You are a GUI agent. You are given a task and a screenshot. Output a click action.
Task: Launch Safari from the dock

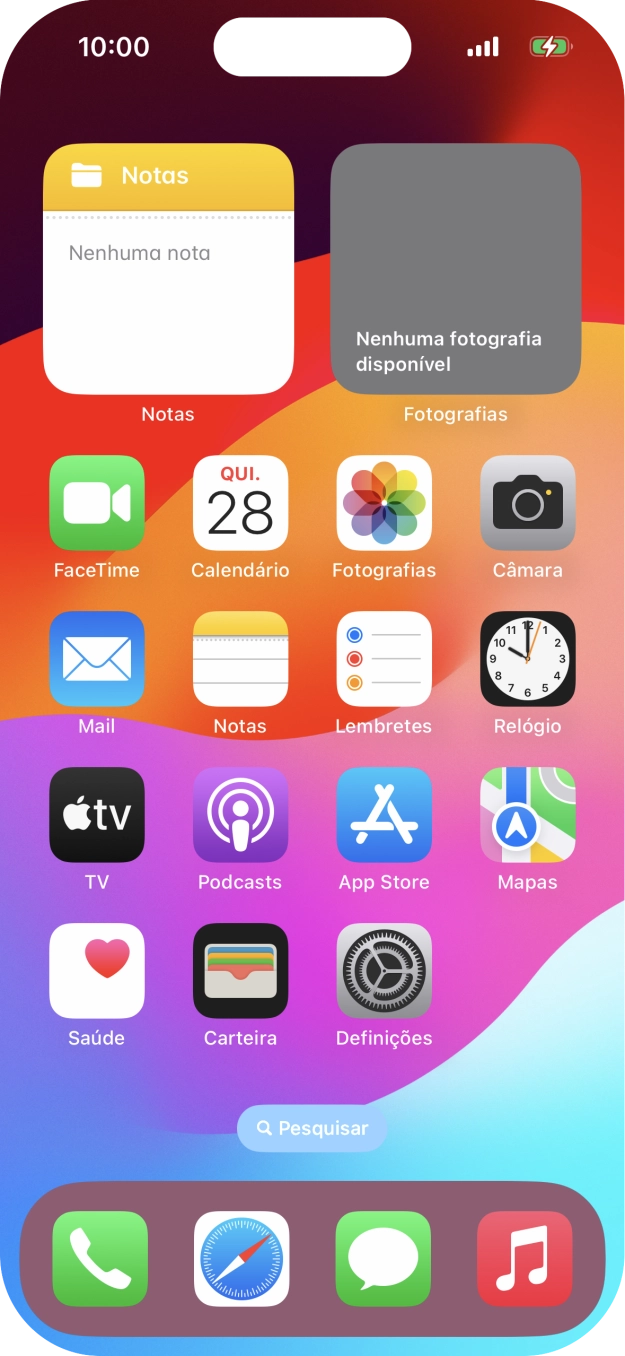[241, 1259]
